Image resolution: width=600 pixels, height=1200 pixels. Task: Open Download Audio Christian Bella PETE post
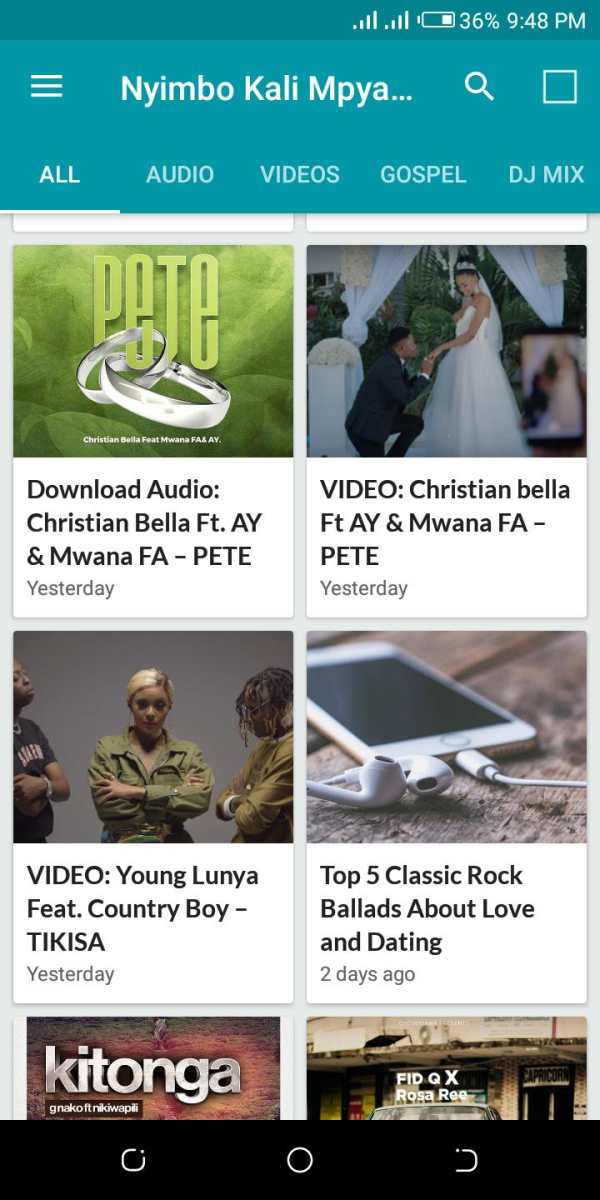click(153, 431)
